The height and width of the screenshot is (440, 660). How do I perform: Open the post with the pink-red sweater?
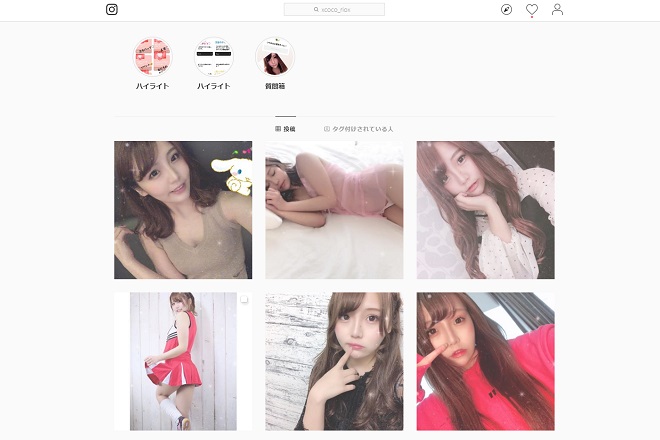[x=485, y=361]
